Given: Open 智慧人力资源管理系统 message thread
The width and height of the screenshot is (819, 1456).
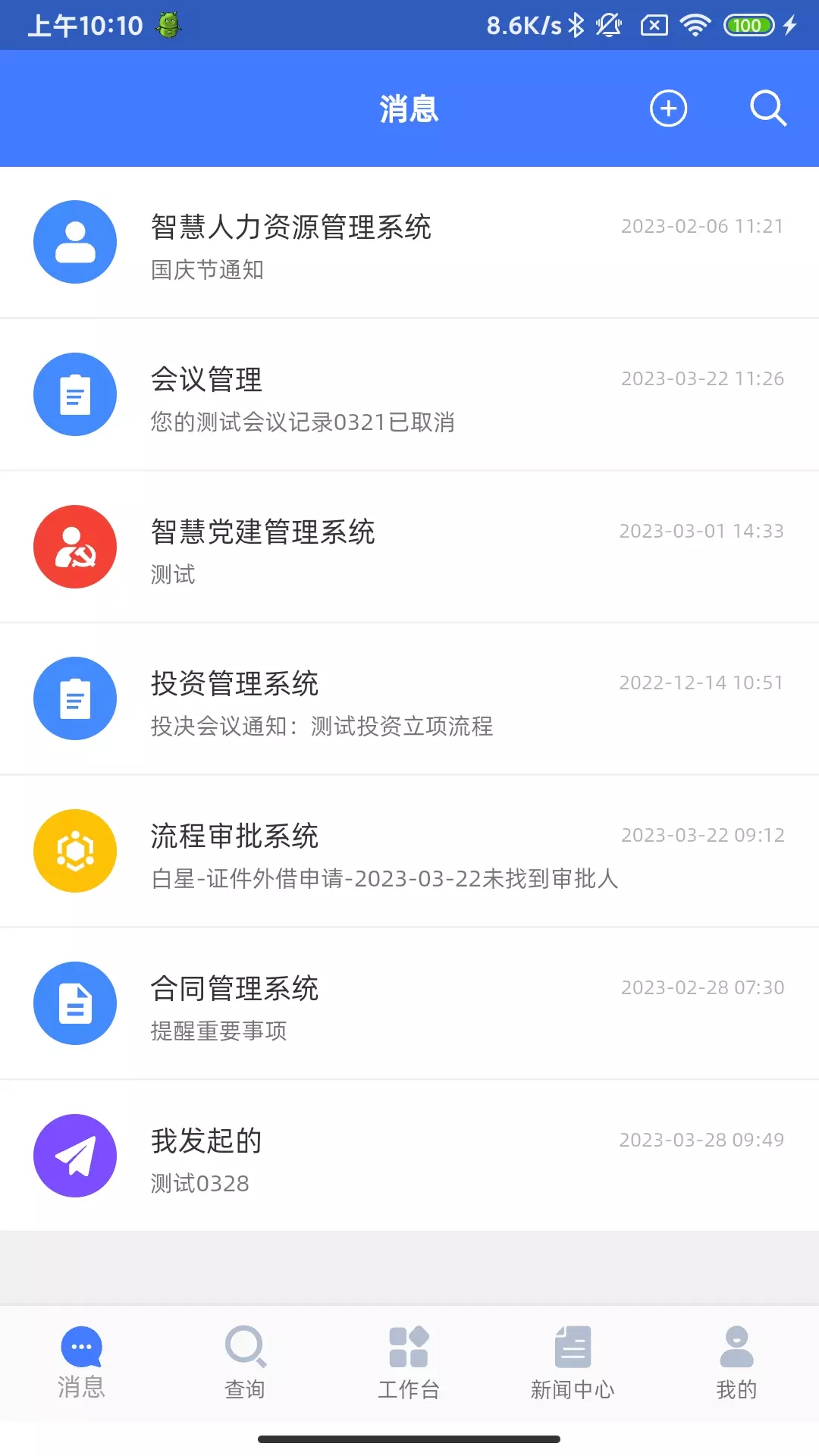Looking at the screenshot, I should click(x=409, y=243).
